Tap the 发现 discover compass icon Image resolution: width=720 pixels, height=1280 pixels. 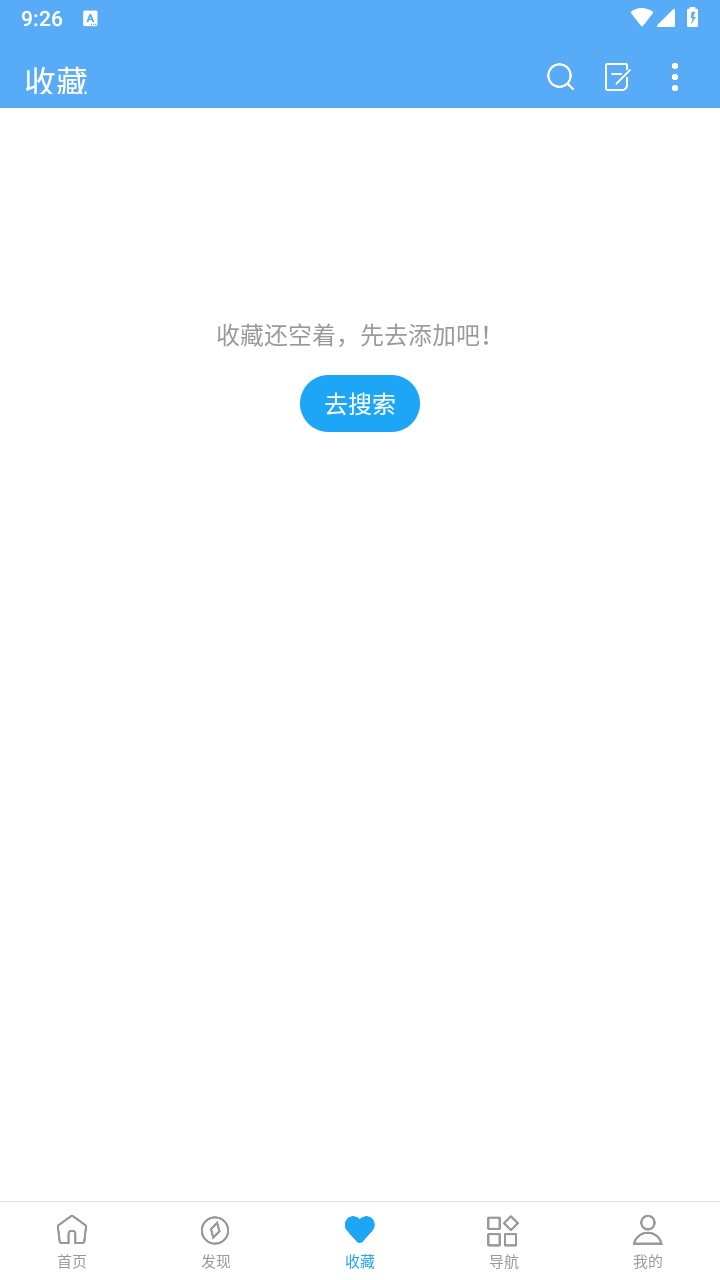pos(215,1228)
